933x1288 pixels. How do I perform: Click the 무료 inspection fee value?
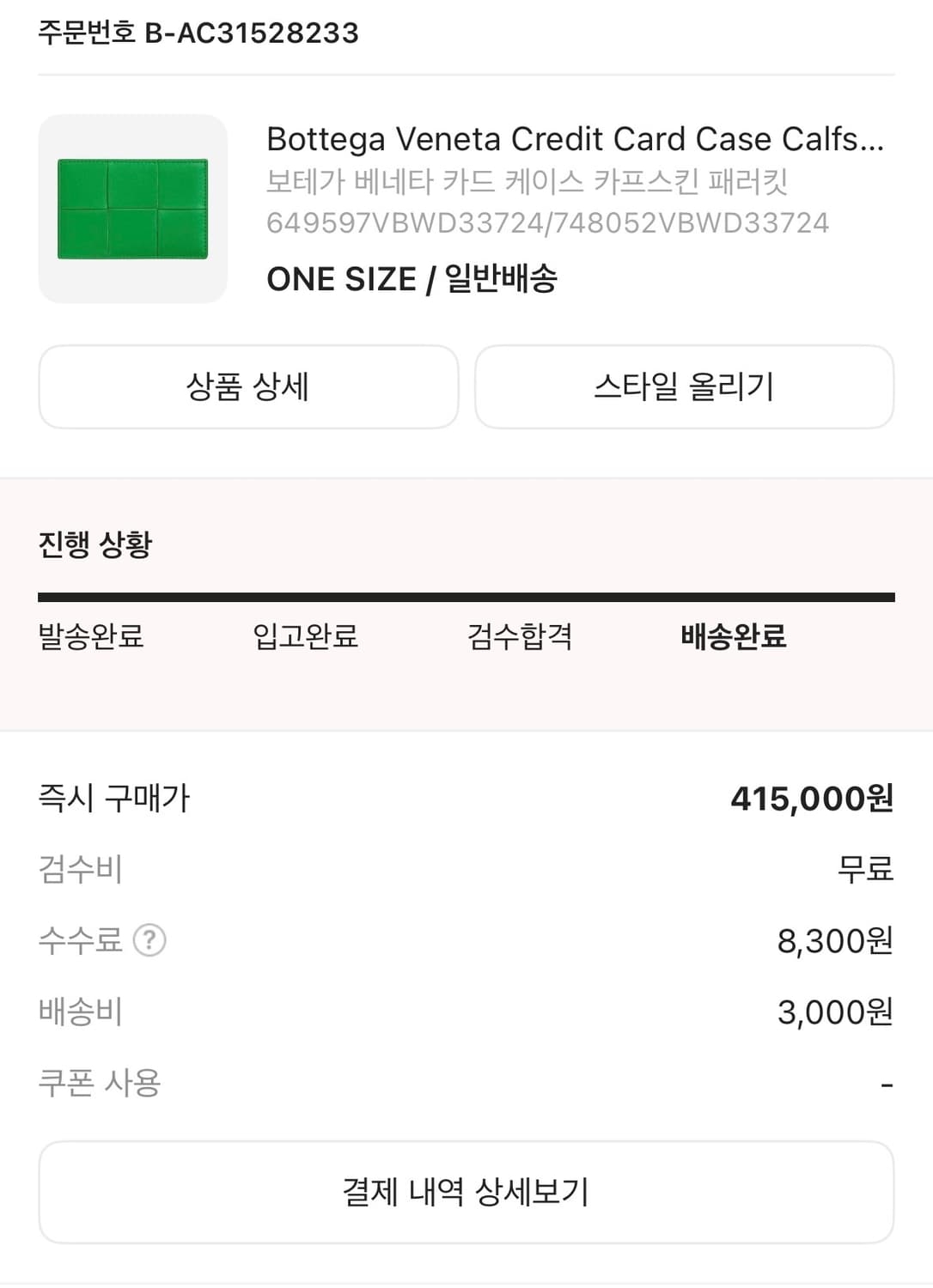(868, 869)
